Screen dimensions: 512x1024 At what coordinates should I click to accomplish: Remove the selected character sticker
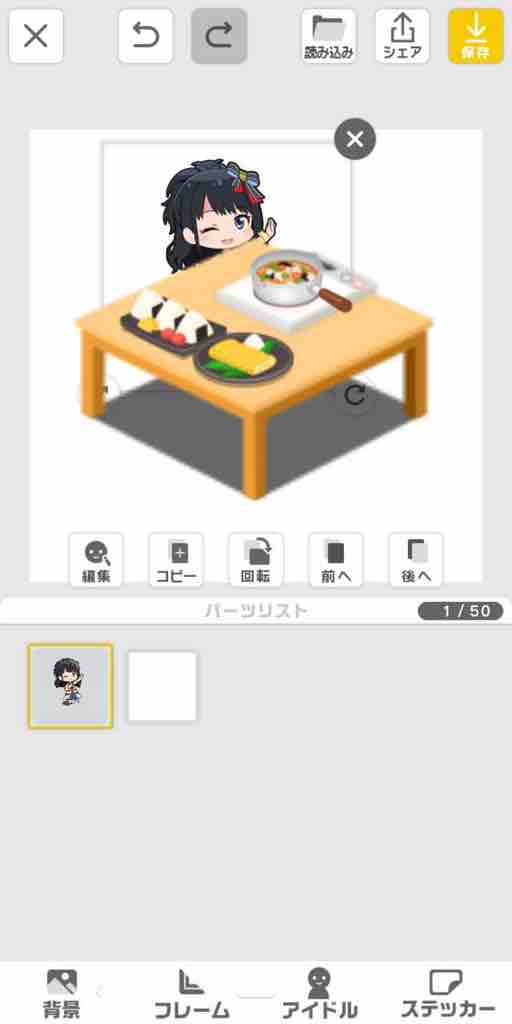(x=355, y=138)
